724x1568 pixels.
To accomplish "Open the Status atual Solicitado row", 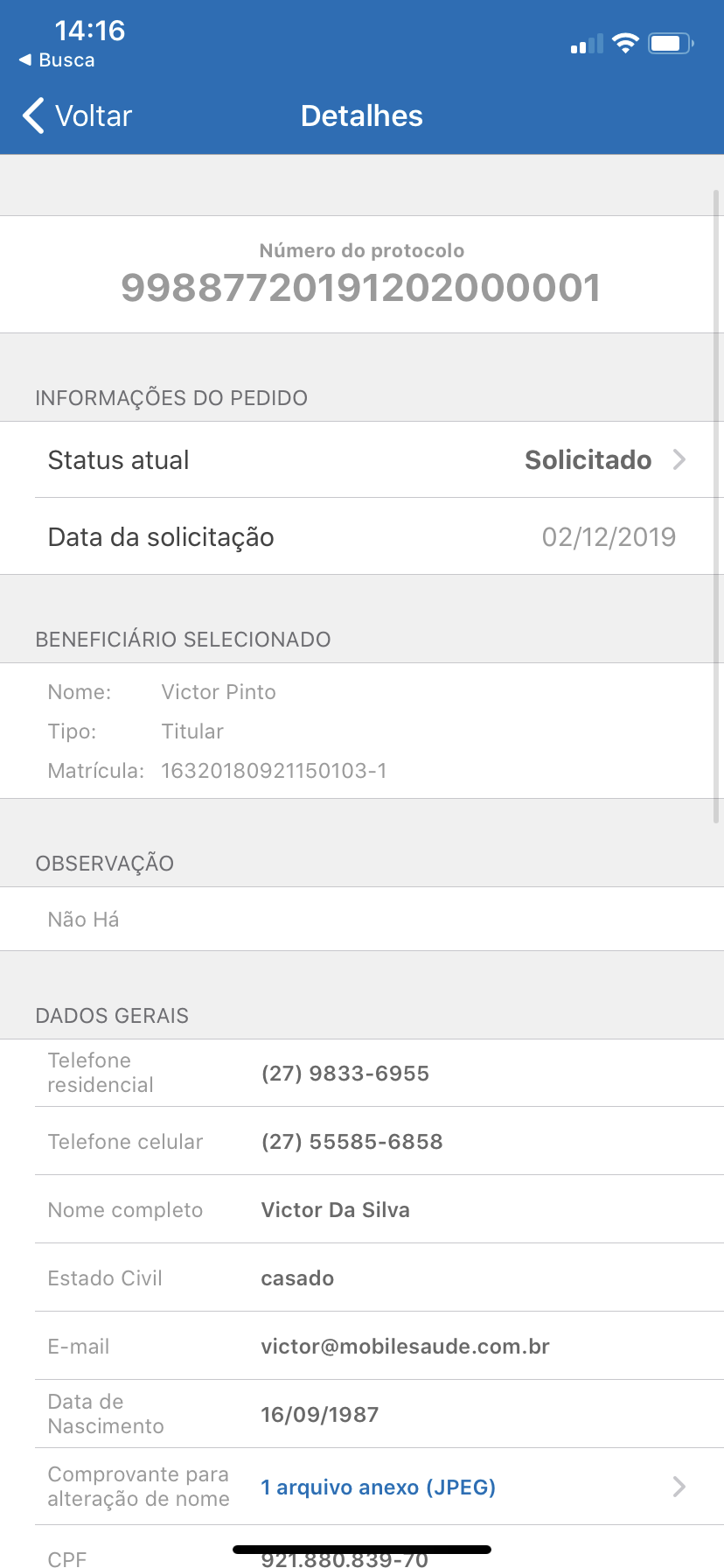I will click(x=362, y=459).
